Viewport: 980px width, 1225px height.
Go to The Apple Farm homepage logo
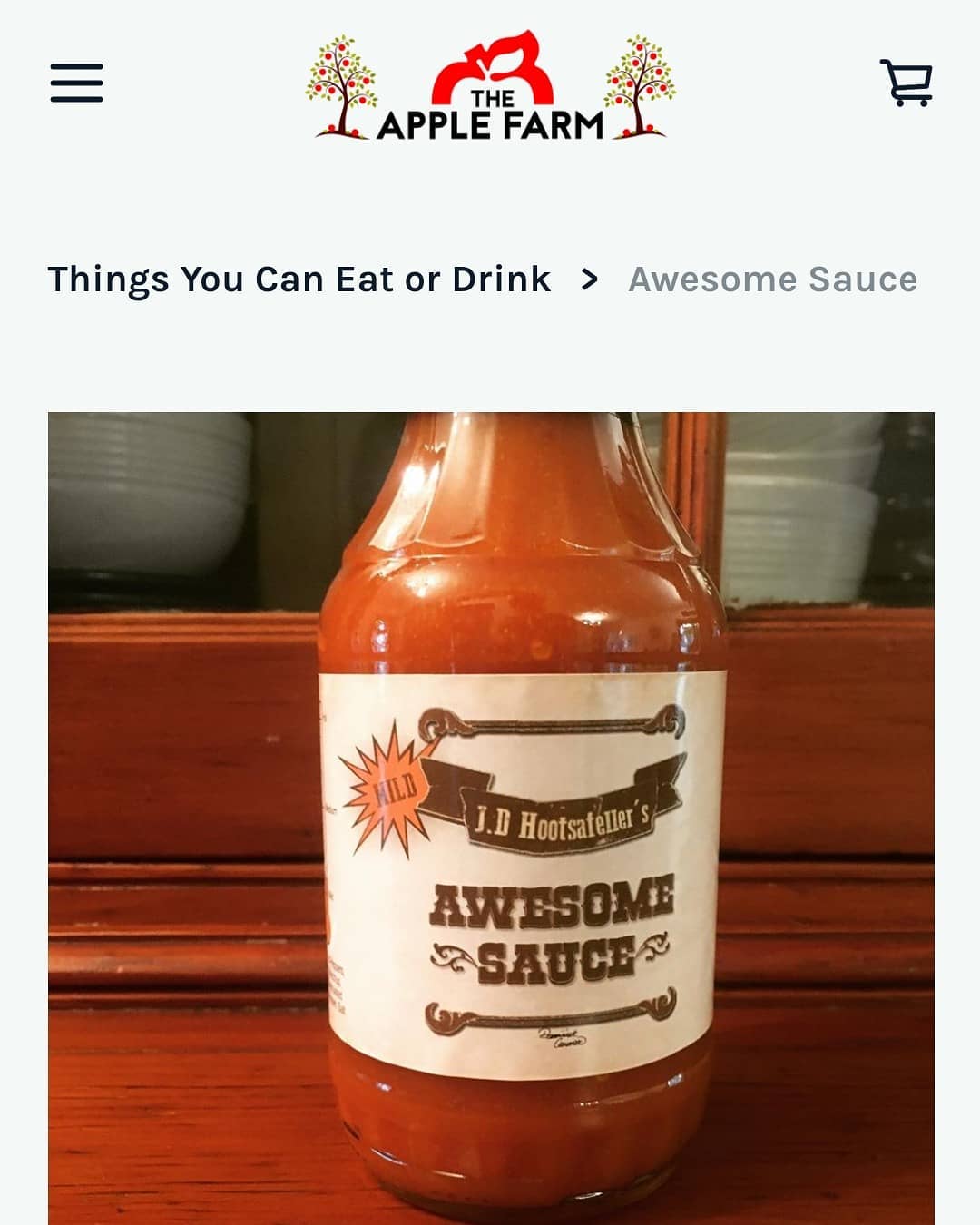490,87
